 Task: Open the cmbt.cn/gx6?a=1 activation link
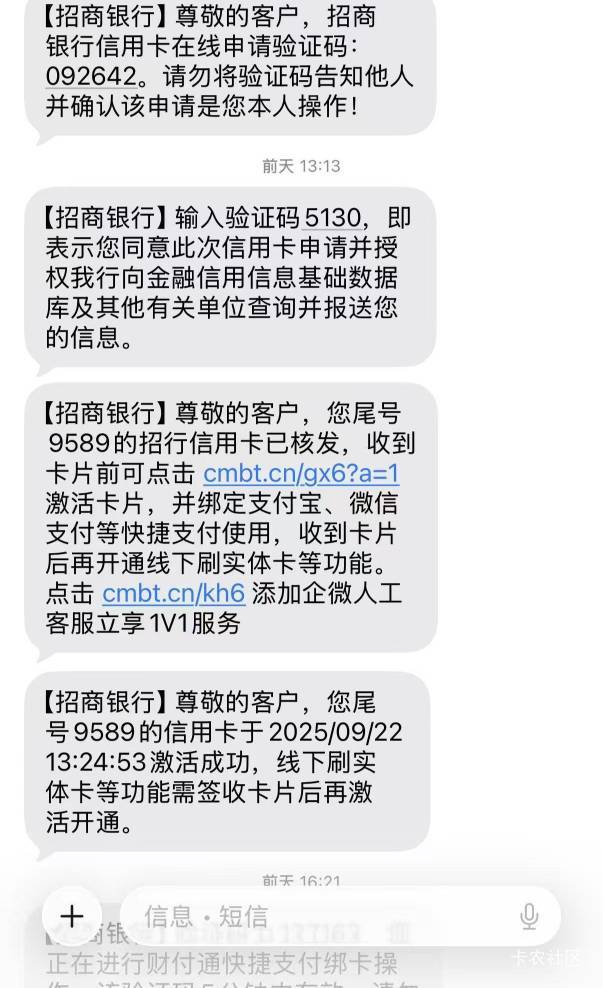coord(301,473)
